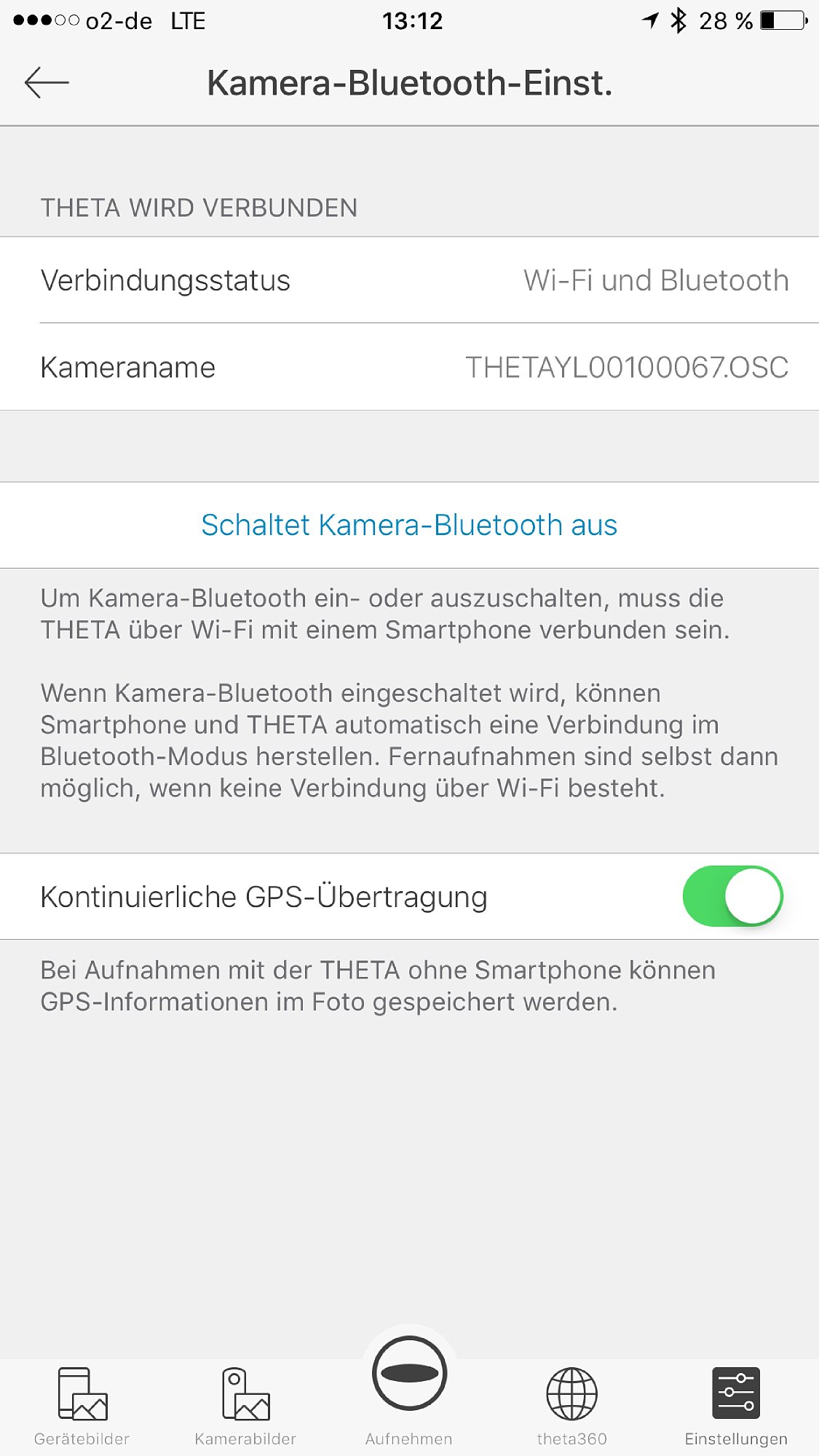
Task: Open the theta360 tab
Action: coord(572,1405)
